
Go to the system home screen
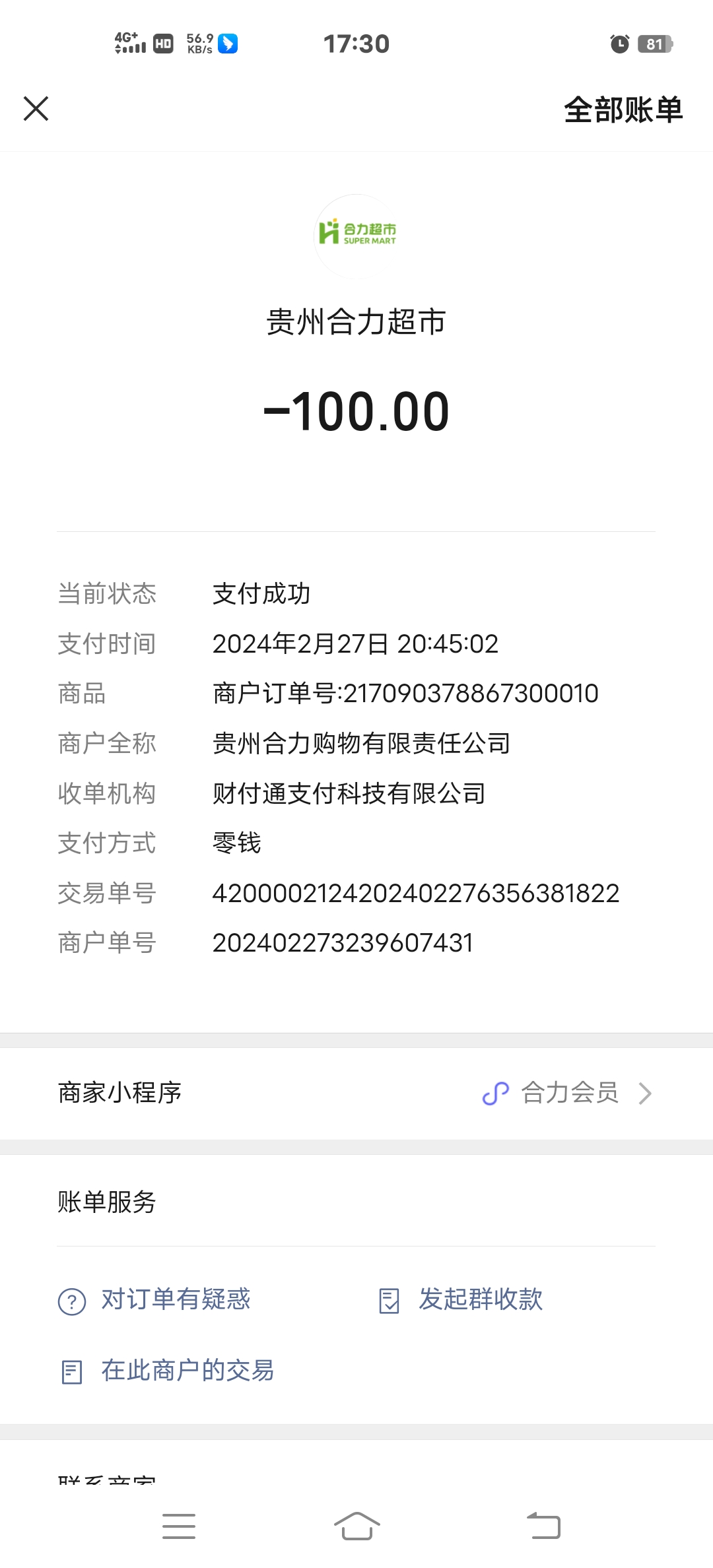(x=356, y=1526)
